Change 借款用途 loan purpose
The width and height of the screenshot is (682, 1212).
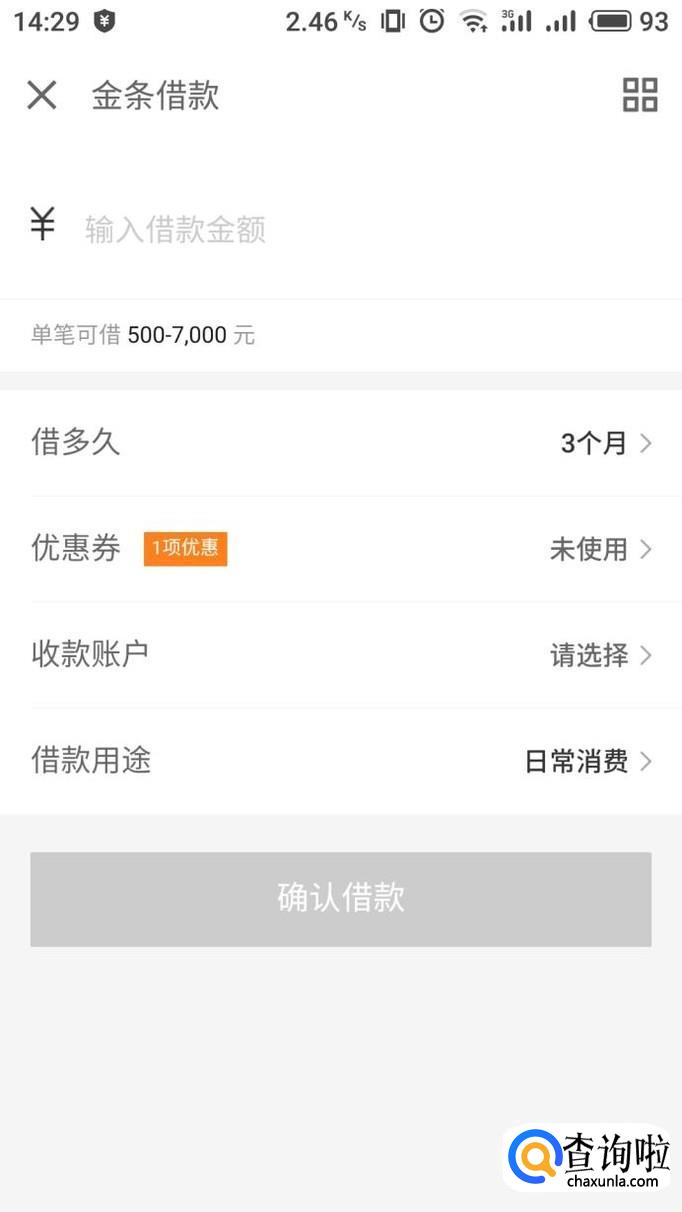pyautogui.click(x=340, y=761)
